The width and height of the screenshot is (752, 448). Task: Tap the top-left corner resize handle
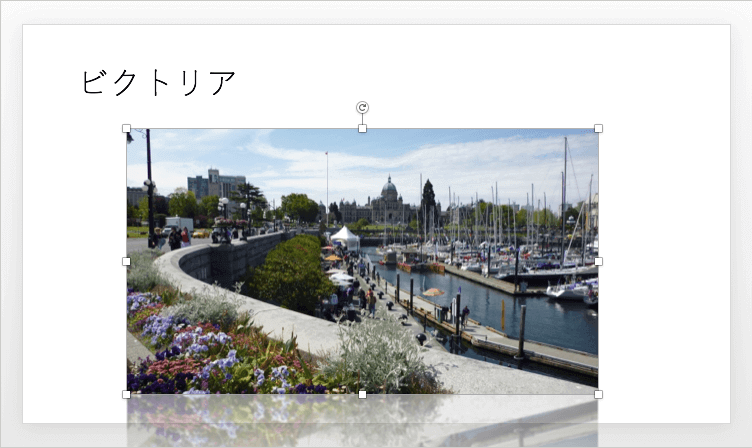coord(126,129)
